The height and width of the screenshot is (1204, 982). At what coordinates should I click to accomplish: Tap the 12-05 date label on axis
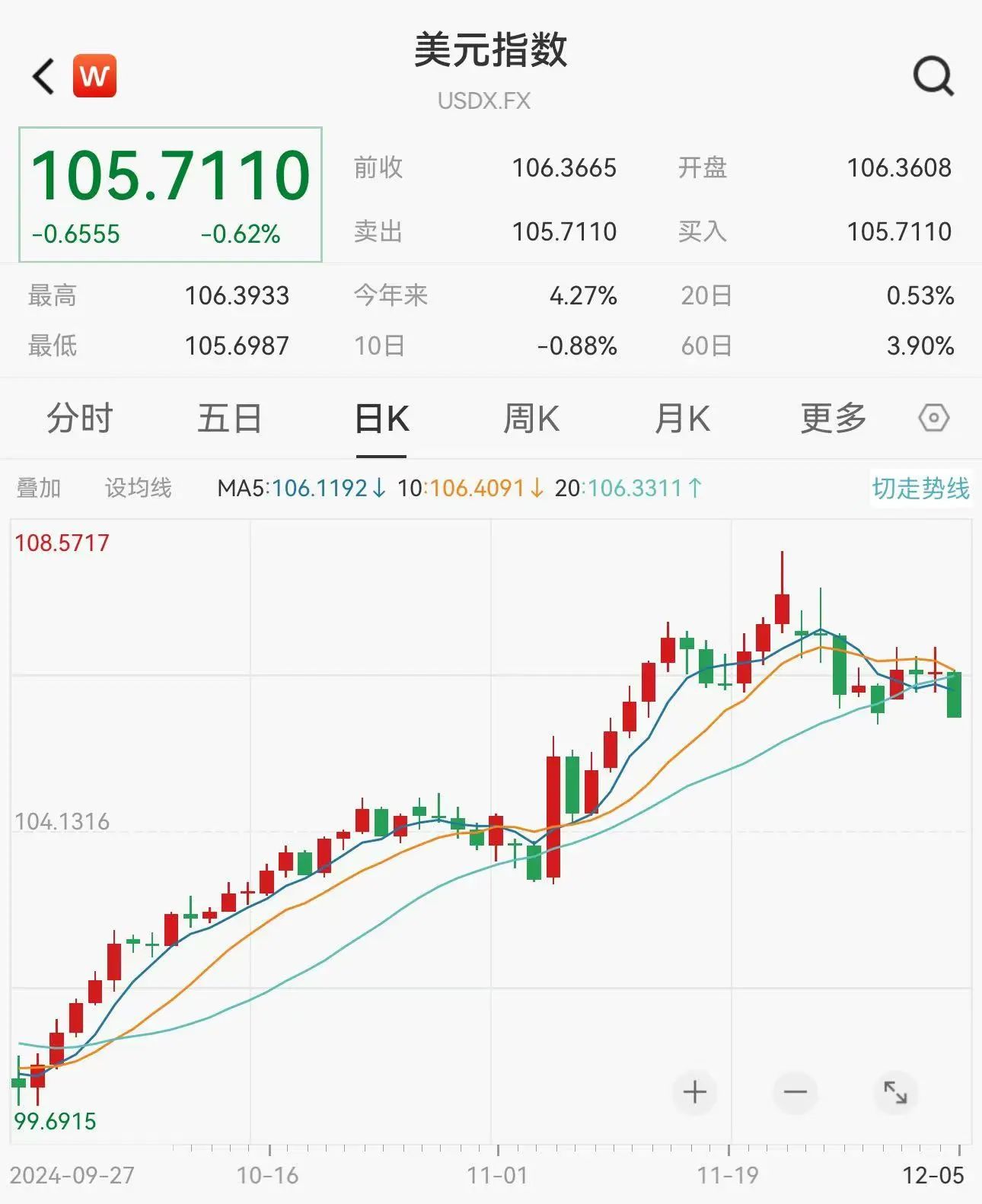(x=933, y=1175)
